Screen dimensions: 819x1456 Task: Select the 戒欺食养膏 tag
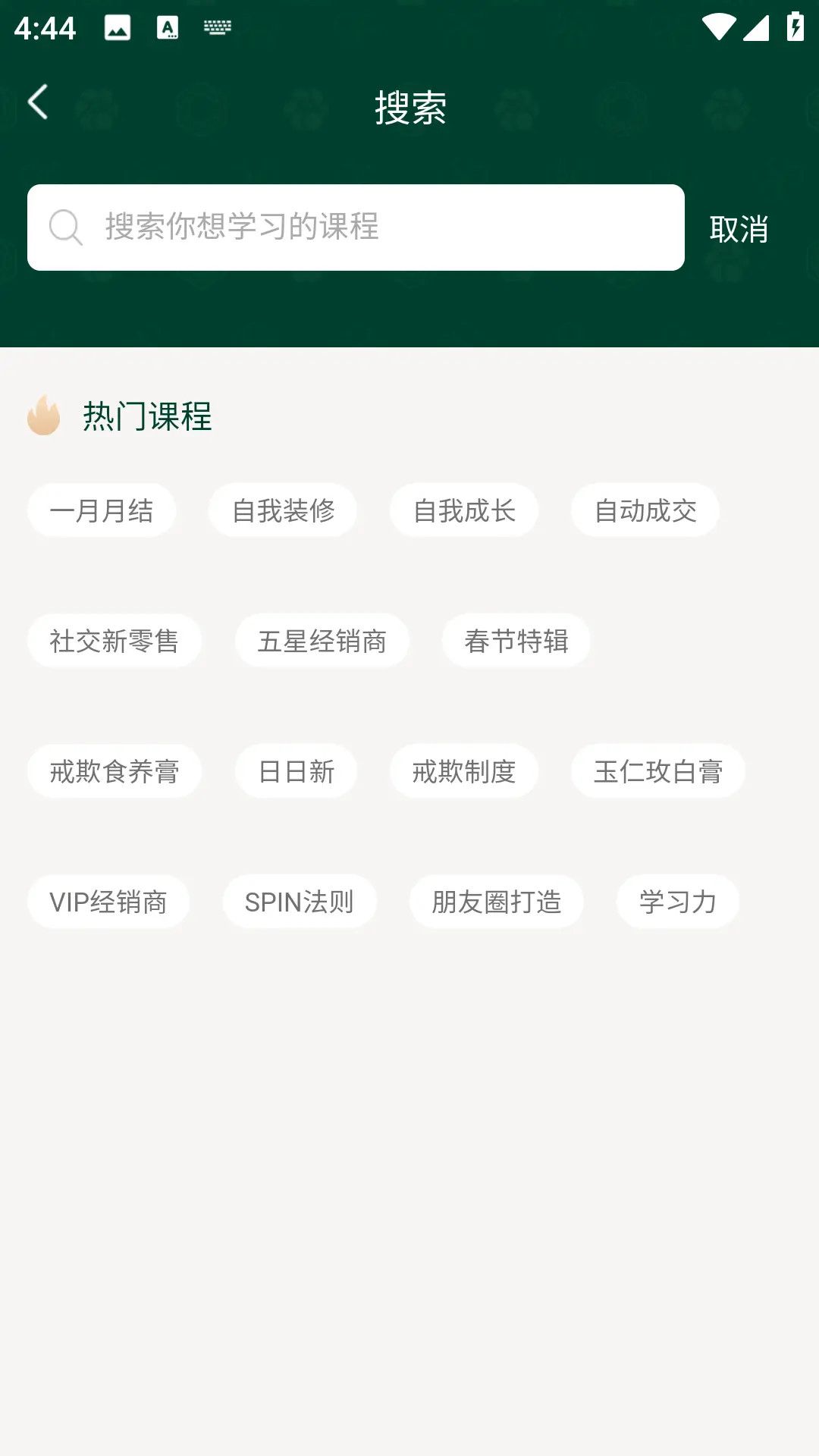click(115, 771)
